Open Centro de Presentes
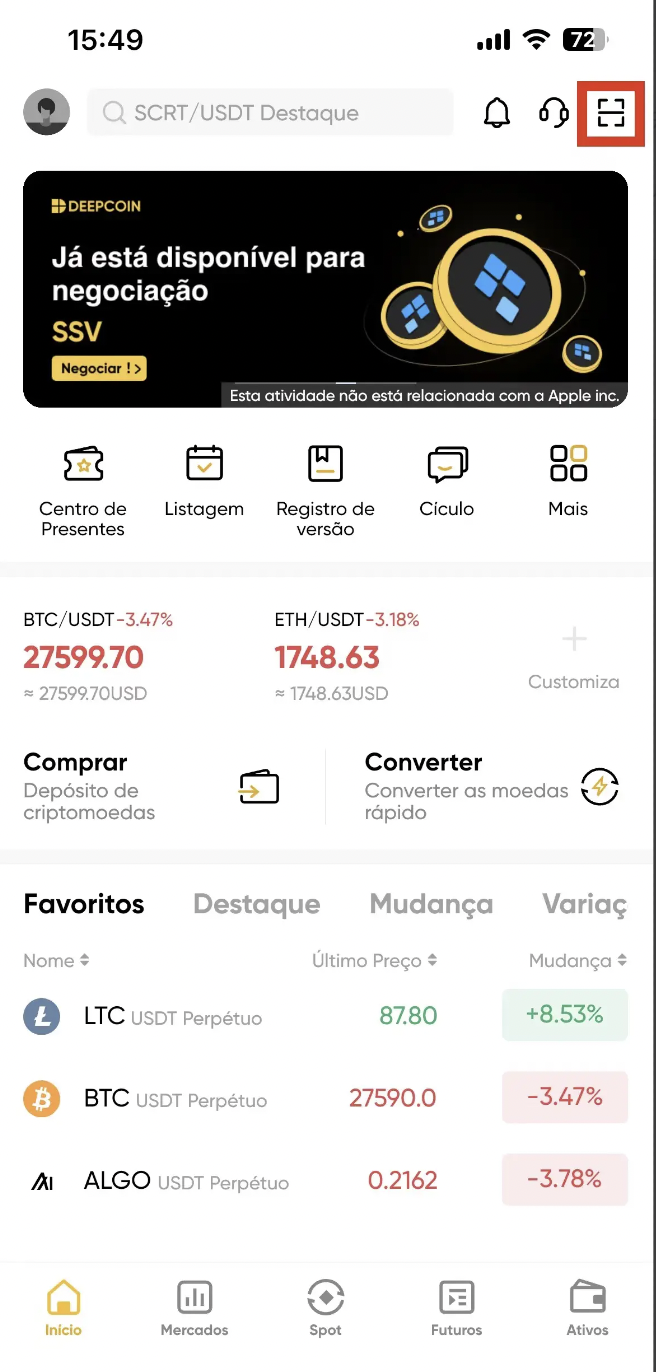 [83, 490]
